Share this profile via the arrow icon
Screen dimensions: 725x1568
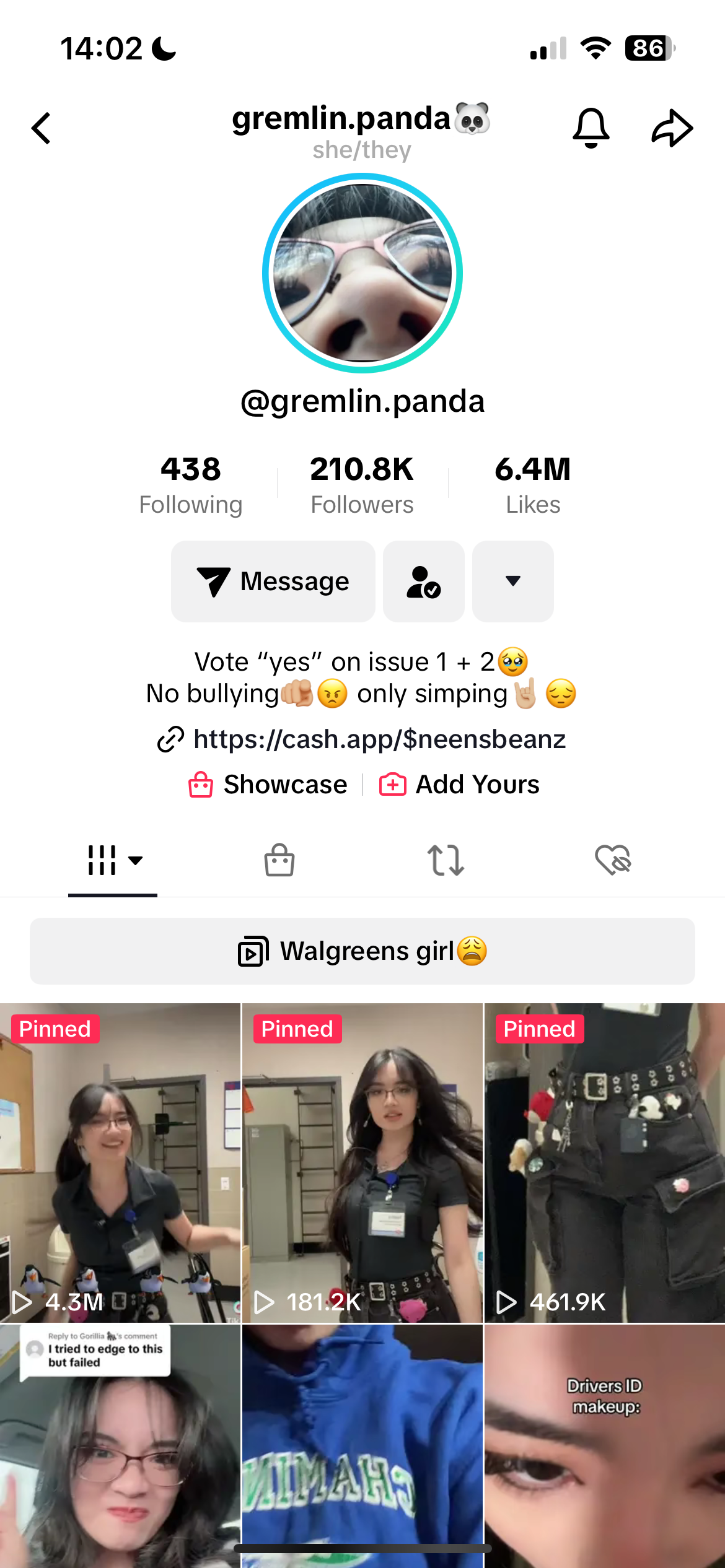pos(672,128)
